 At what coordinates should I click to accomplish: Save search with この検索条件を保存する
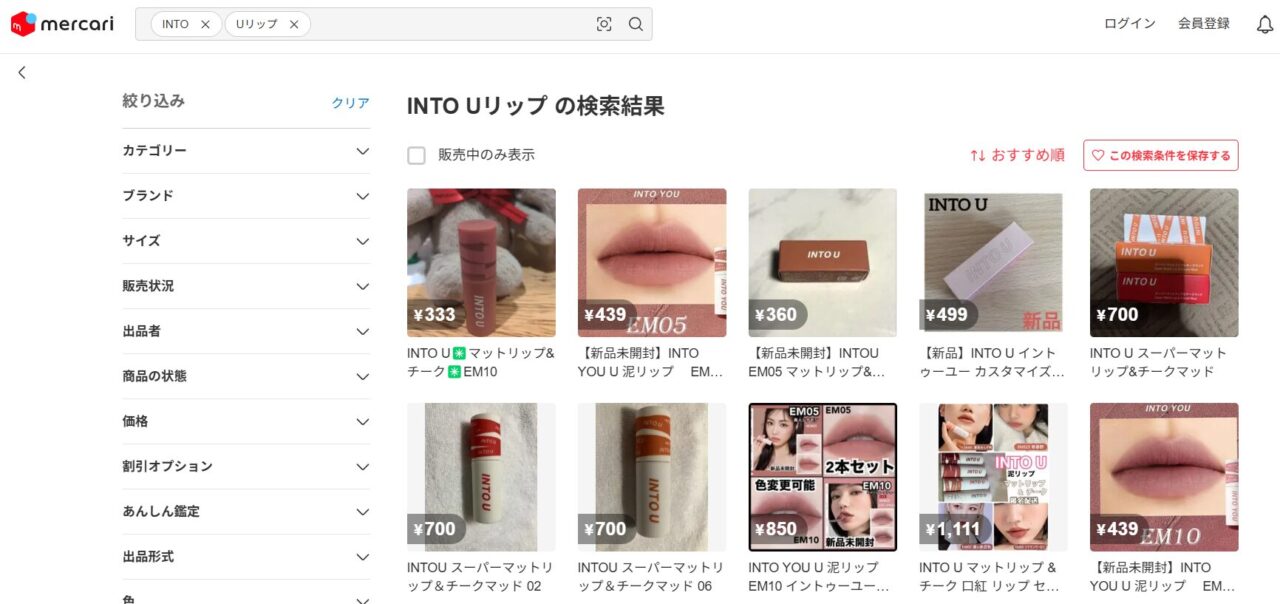click(x=1160, y=155)
